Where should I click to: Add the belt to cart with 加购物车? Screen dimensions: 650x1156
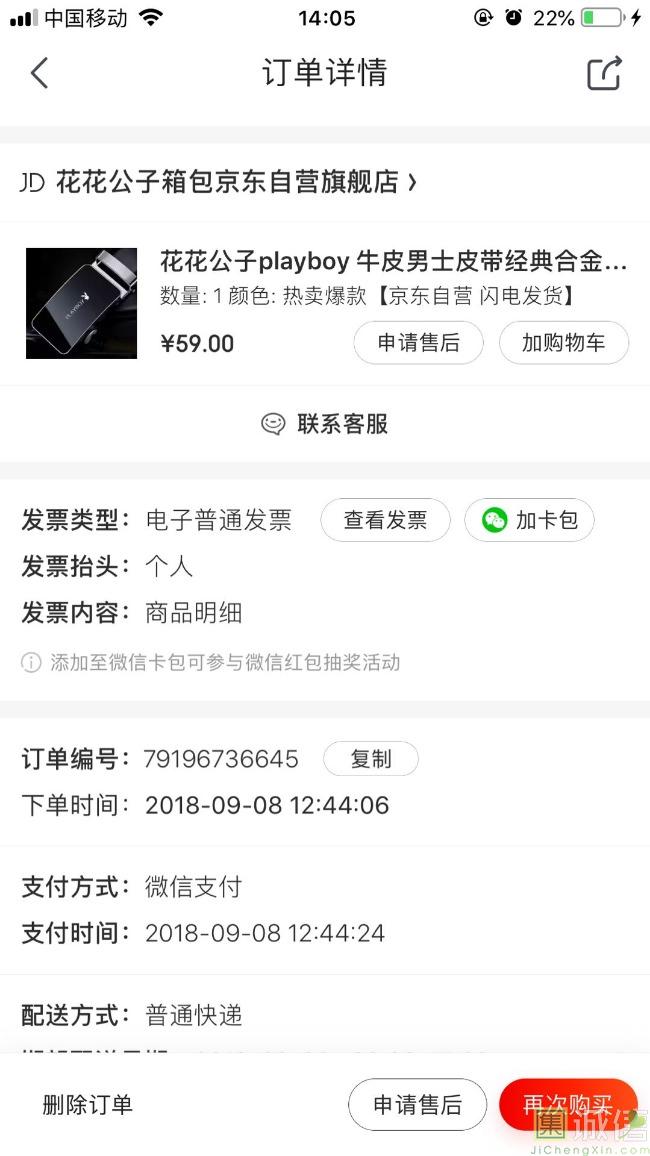pos(563,343)
